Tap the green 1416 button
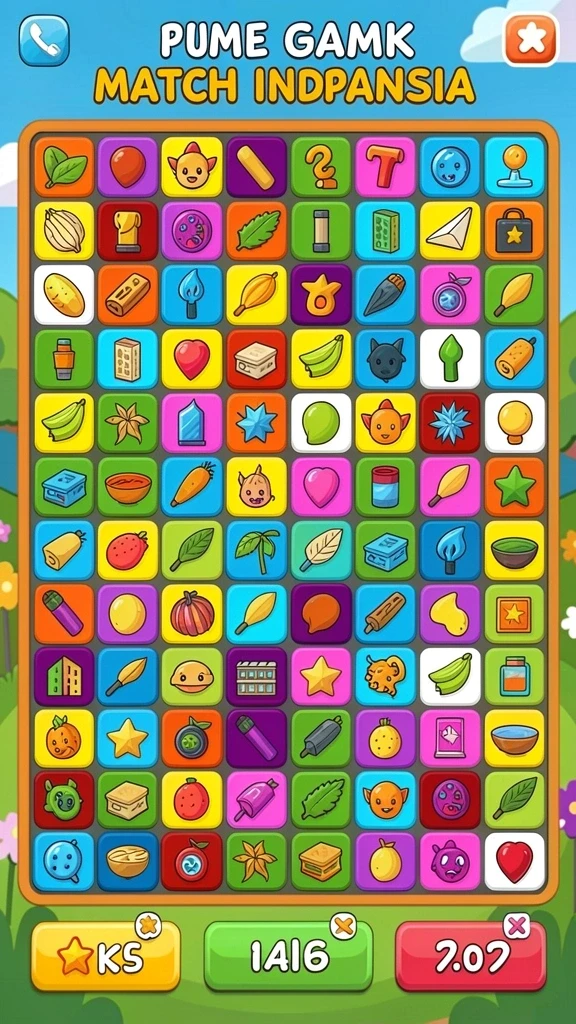 tap(288, 956)
